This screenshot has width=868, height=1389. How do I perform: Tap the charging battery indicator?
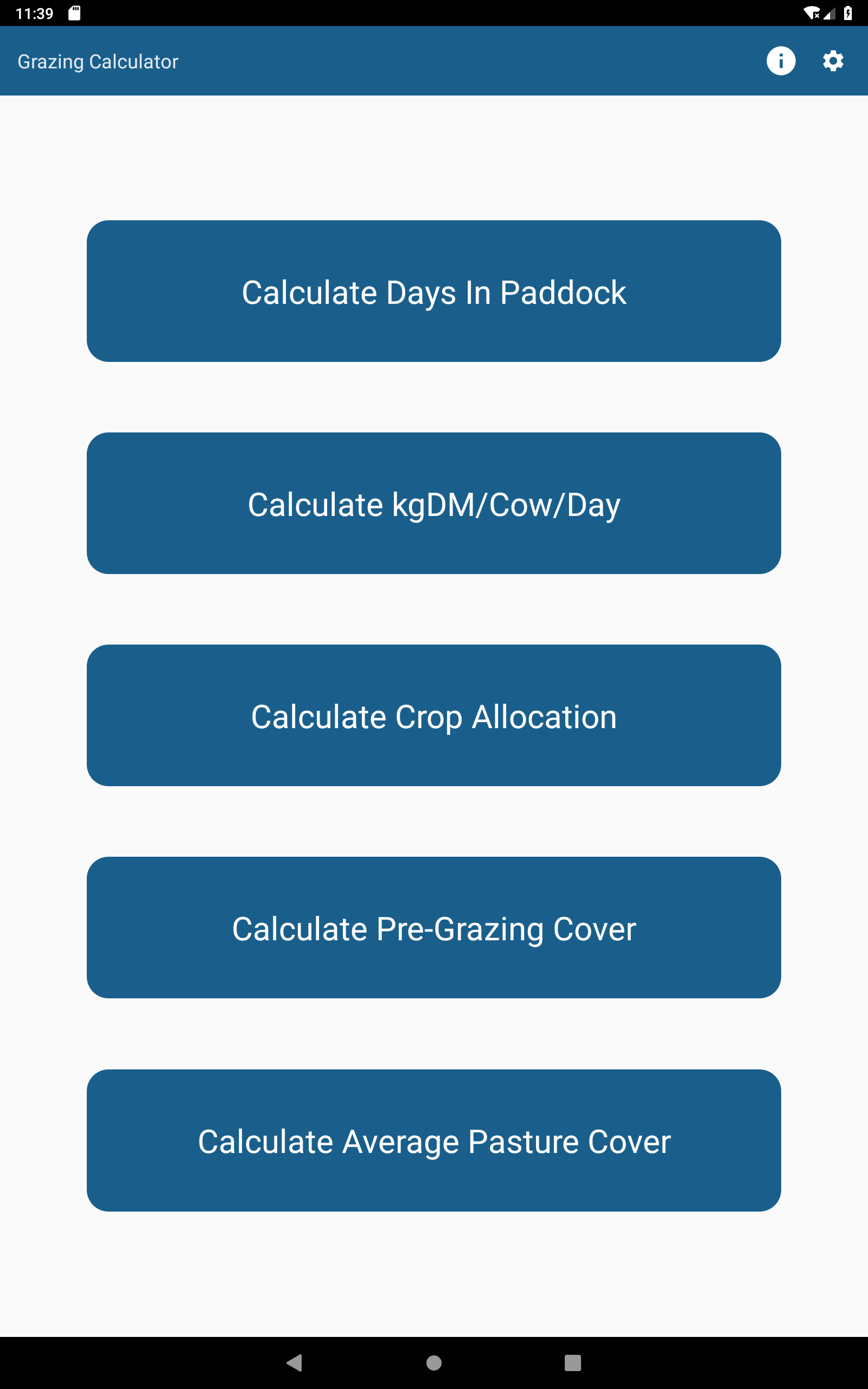click(848, 12)
